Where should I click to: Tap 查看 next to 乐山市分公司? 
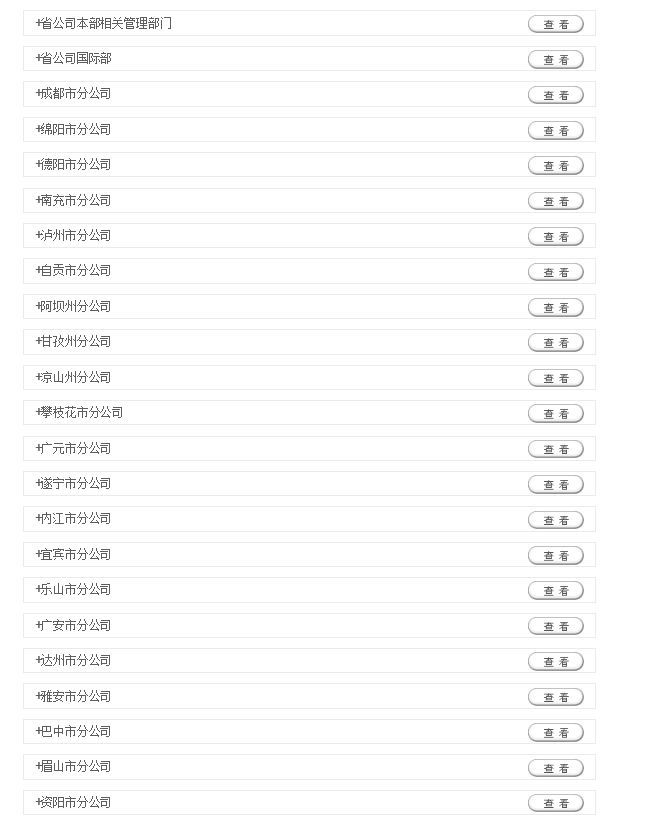pos(555,590)
